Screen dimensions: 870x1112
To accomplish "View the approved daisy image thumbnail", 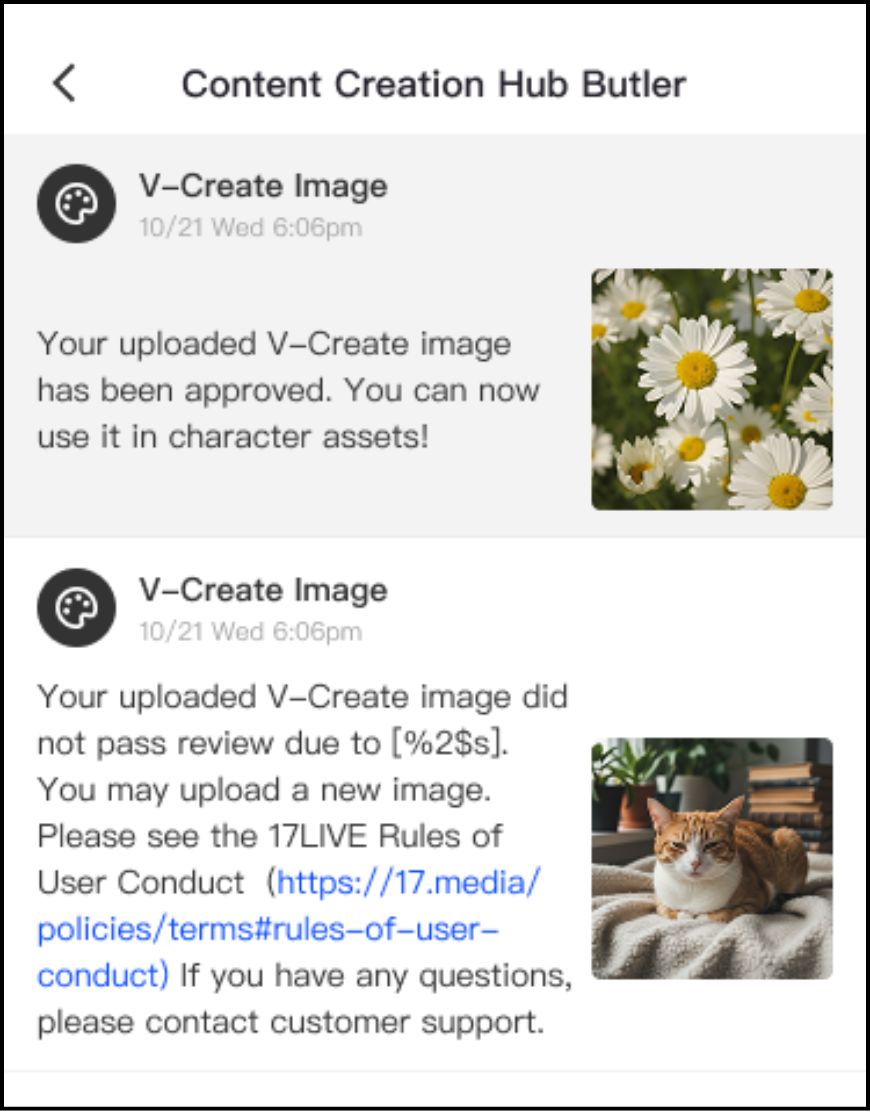I will 712,389.
